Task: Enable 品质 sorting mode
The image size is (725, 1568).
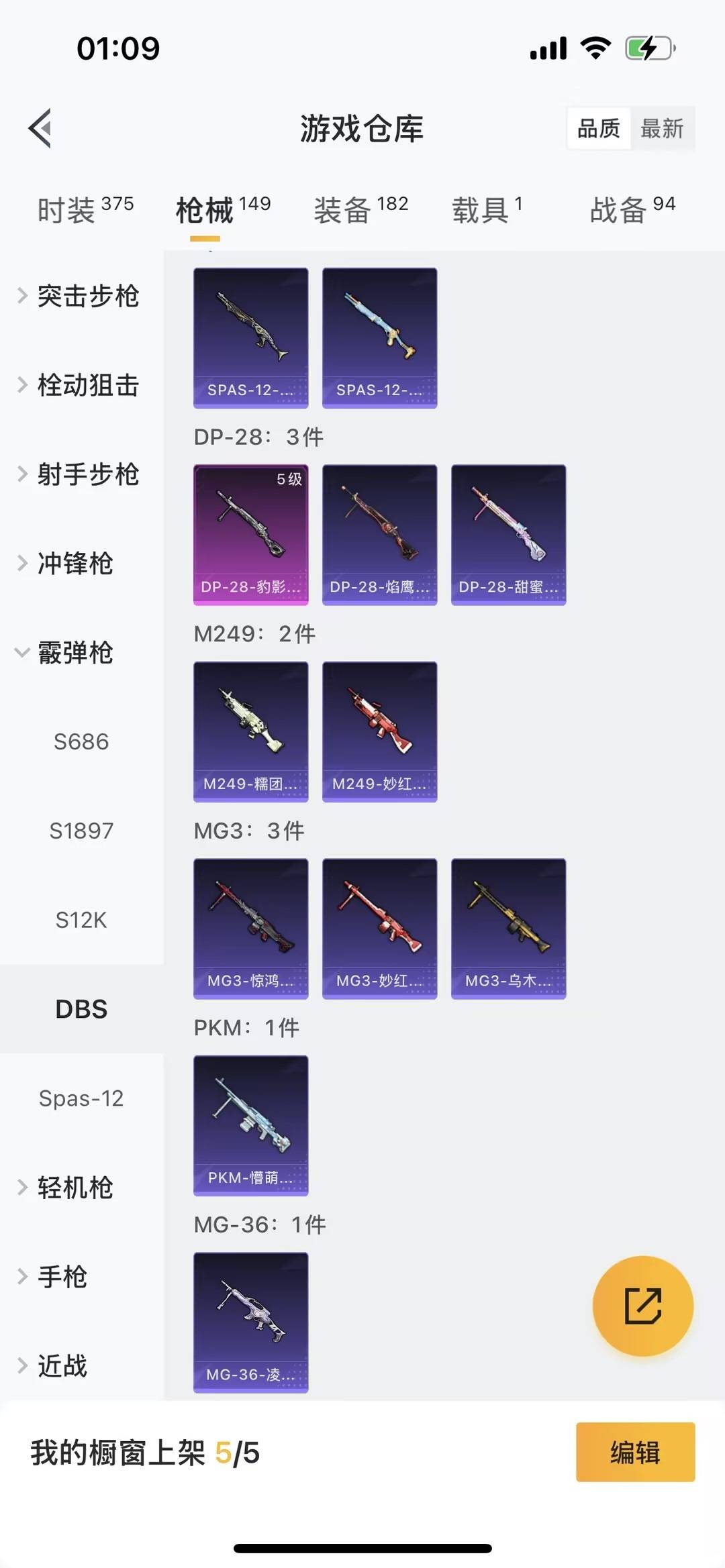Action: tap(599, 128)
